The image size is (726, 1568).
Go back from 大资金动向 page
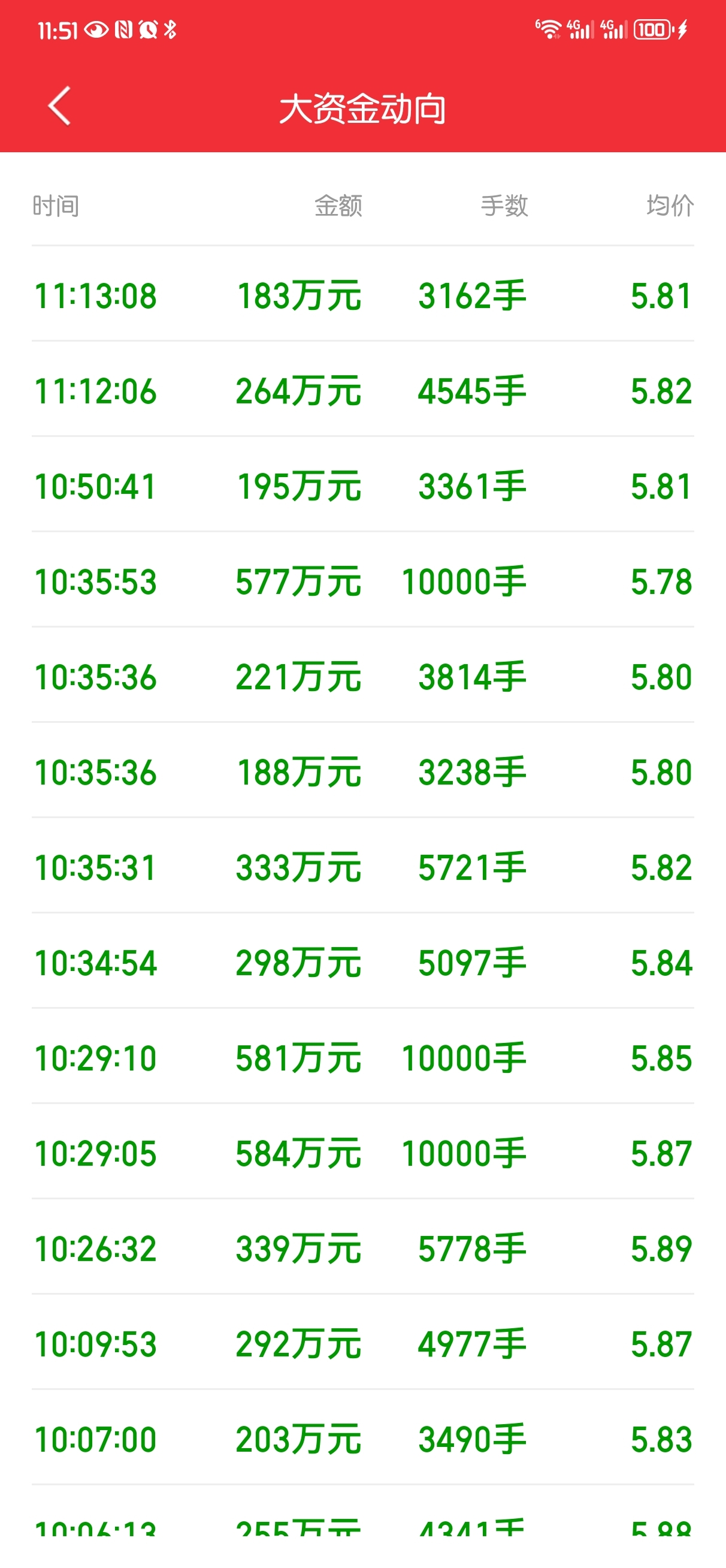(59, 106)
